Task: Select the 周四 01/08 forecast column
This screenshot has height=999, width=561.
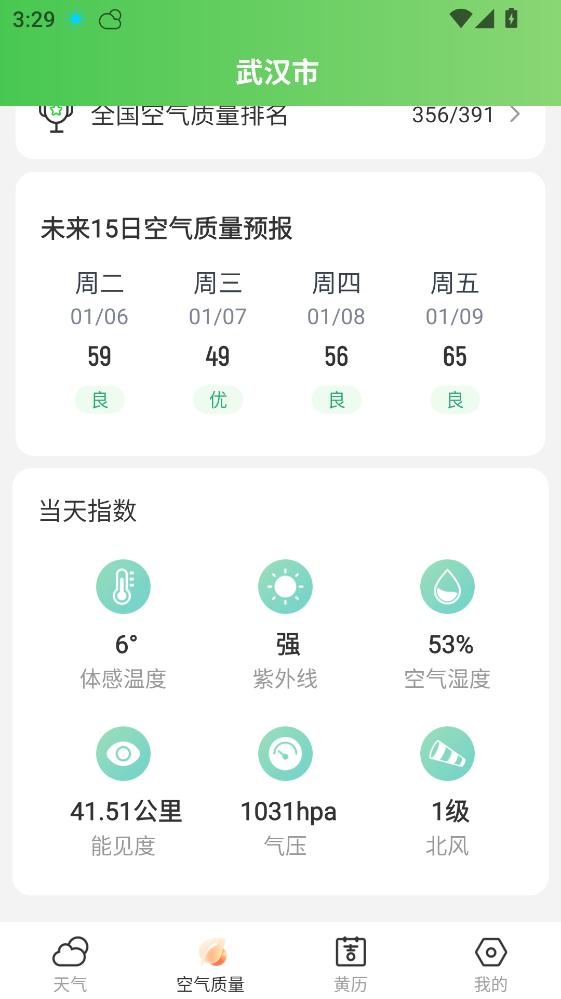Action: [336, 342]
